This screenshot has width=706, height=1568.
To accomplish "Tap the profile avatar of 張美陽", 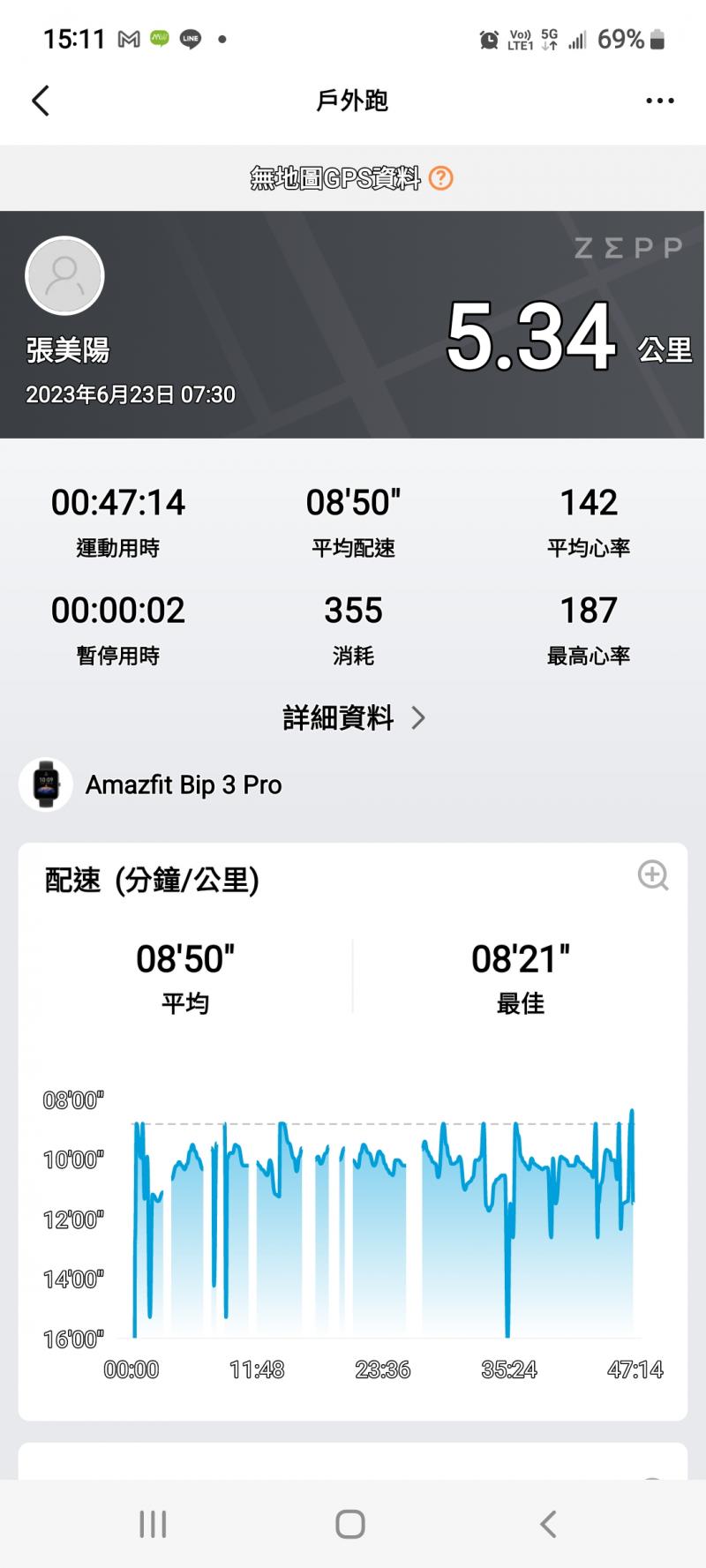I will 64,276.
